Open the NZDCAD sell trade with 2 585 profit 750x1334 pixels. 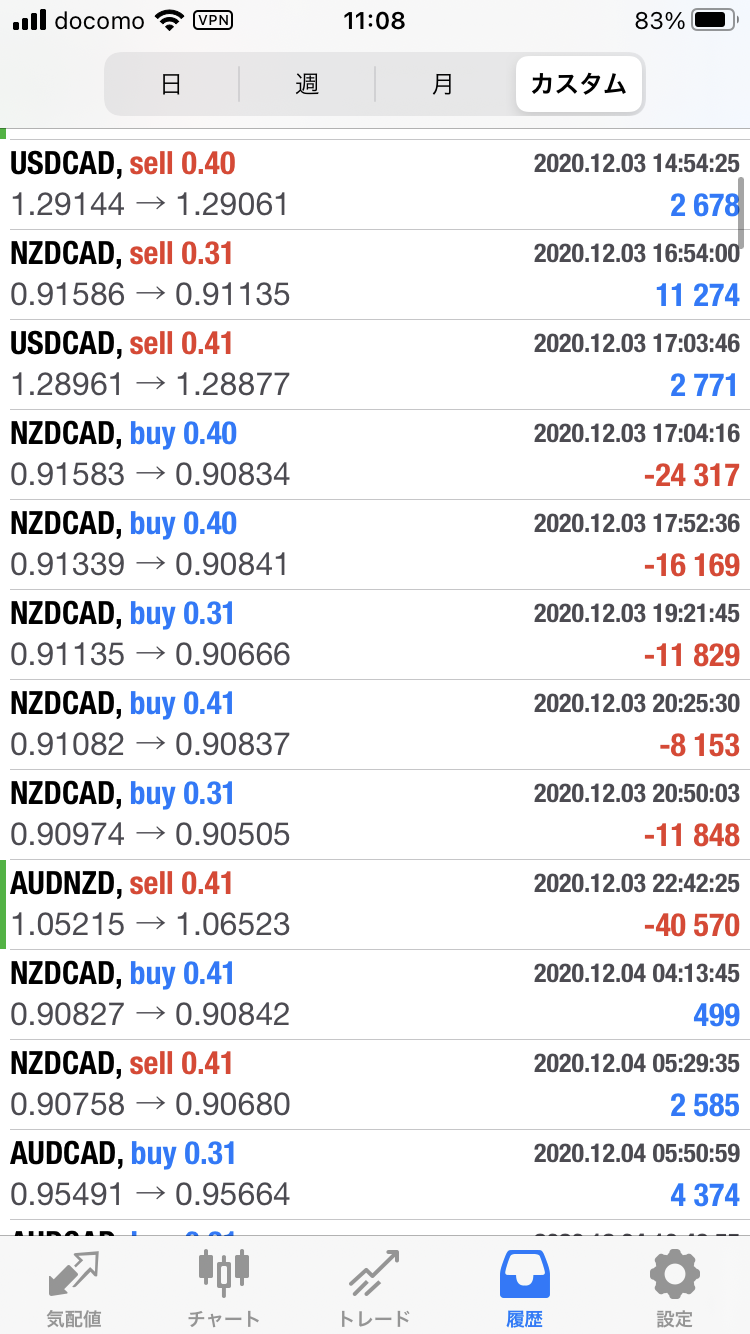click(x=375, y=1085)
